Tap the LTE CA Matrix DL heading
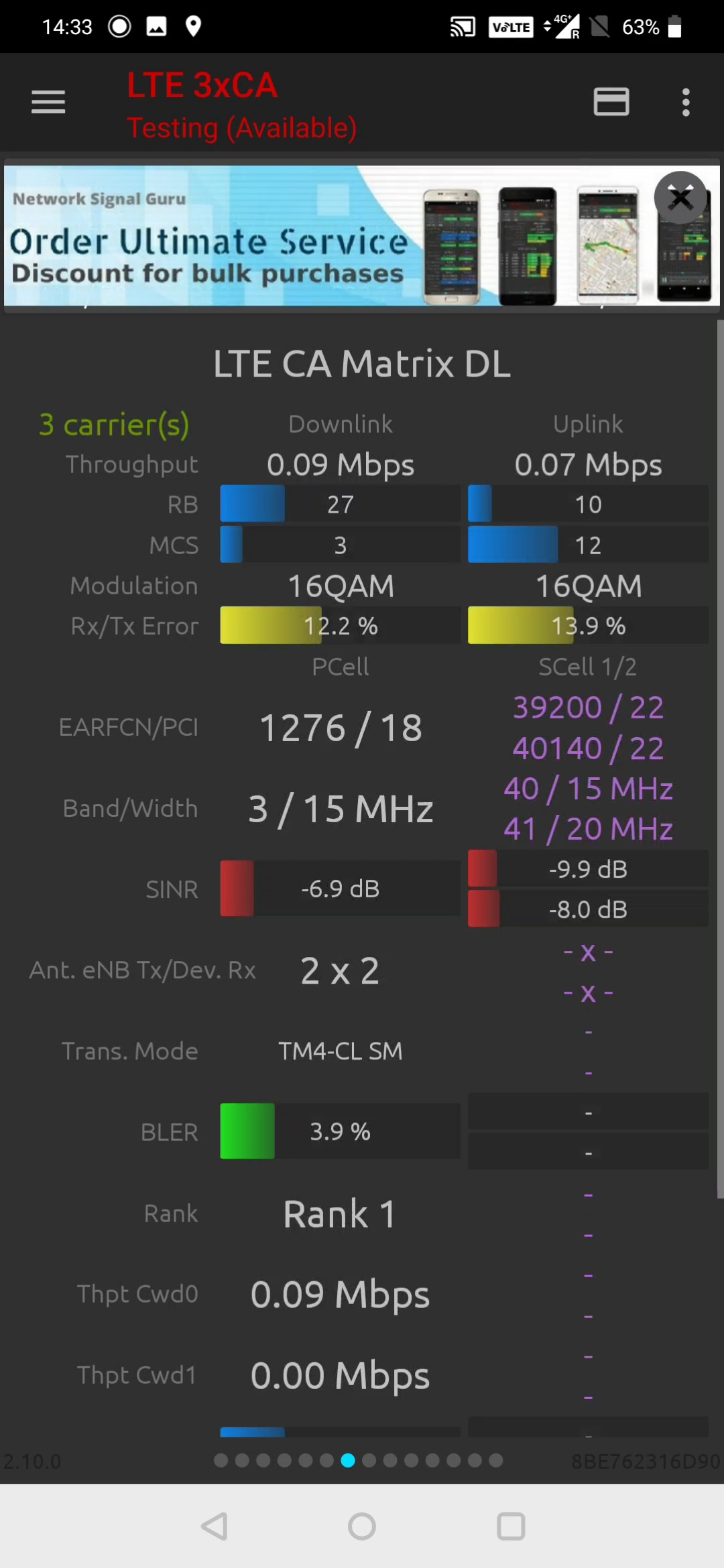This screenshot has height=1568, width=724. [361, 364]
